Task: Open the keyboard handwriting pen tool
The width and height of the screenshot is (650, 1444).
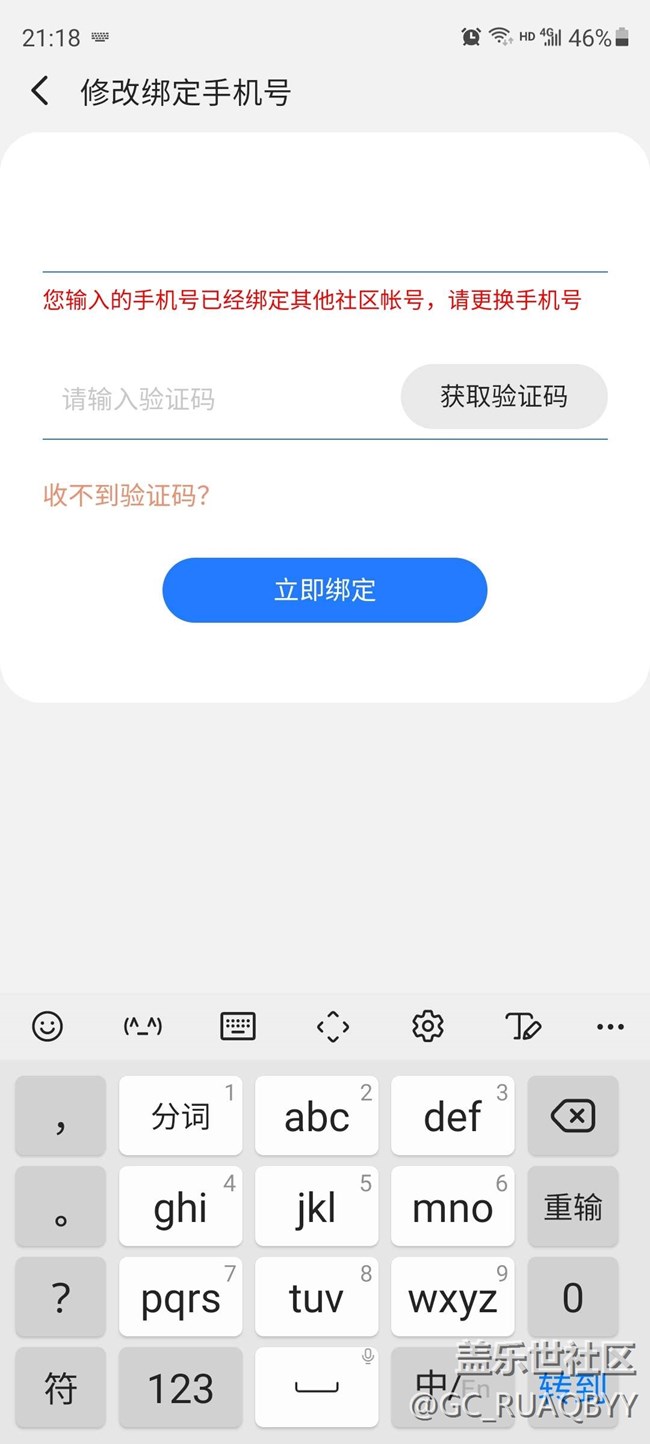Action: 523,1026
